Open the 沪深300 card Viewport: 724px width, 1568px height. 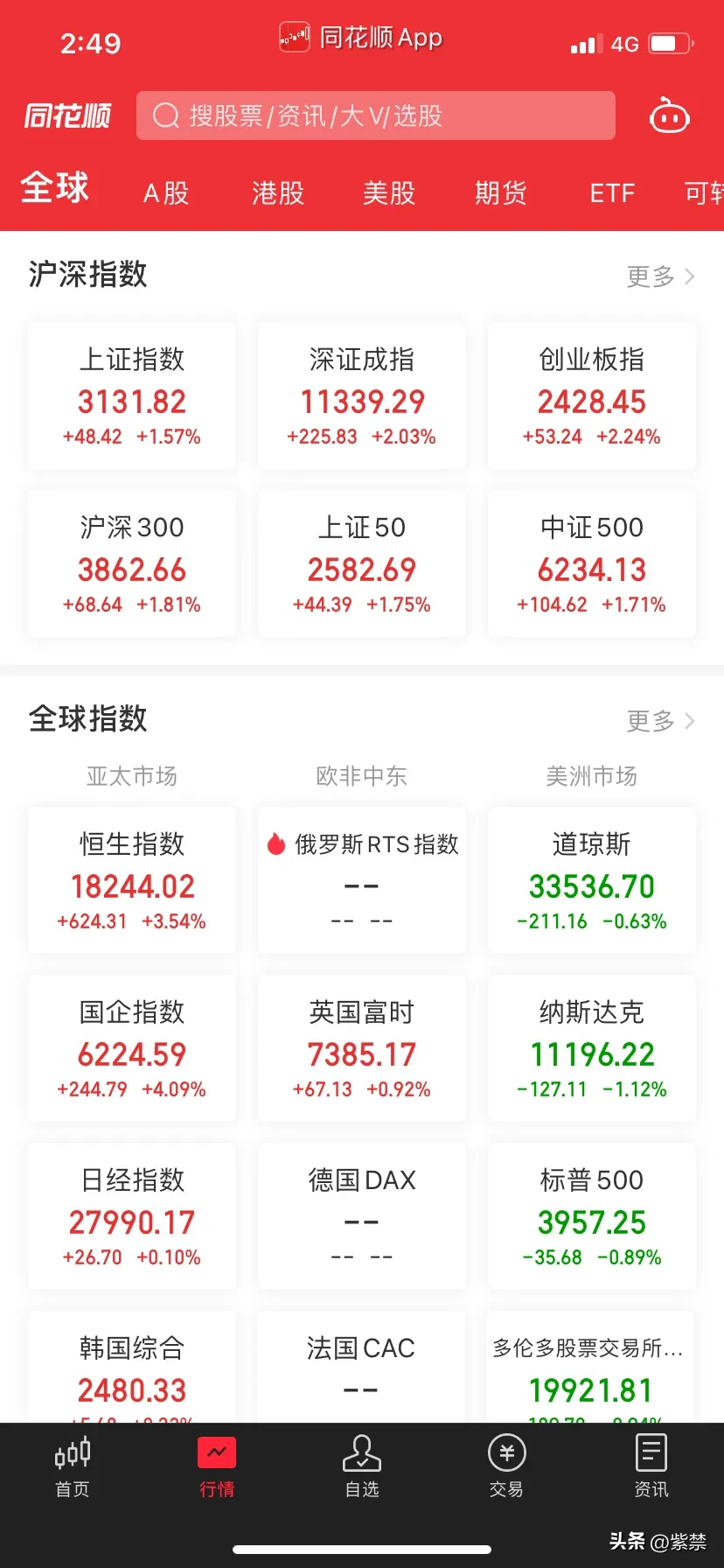pyautogui.click(x=132, y=563)
